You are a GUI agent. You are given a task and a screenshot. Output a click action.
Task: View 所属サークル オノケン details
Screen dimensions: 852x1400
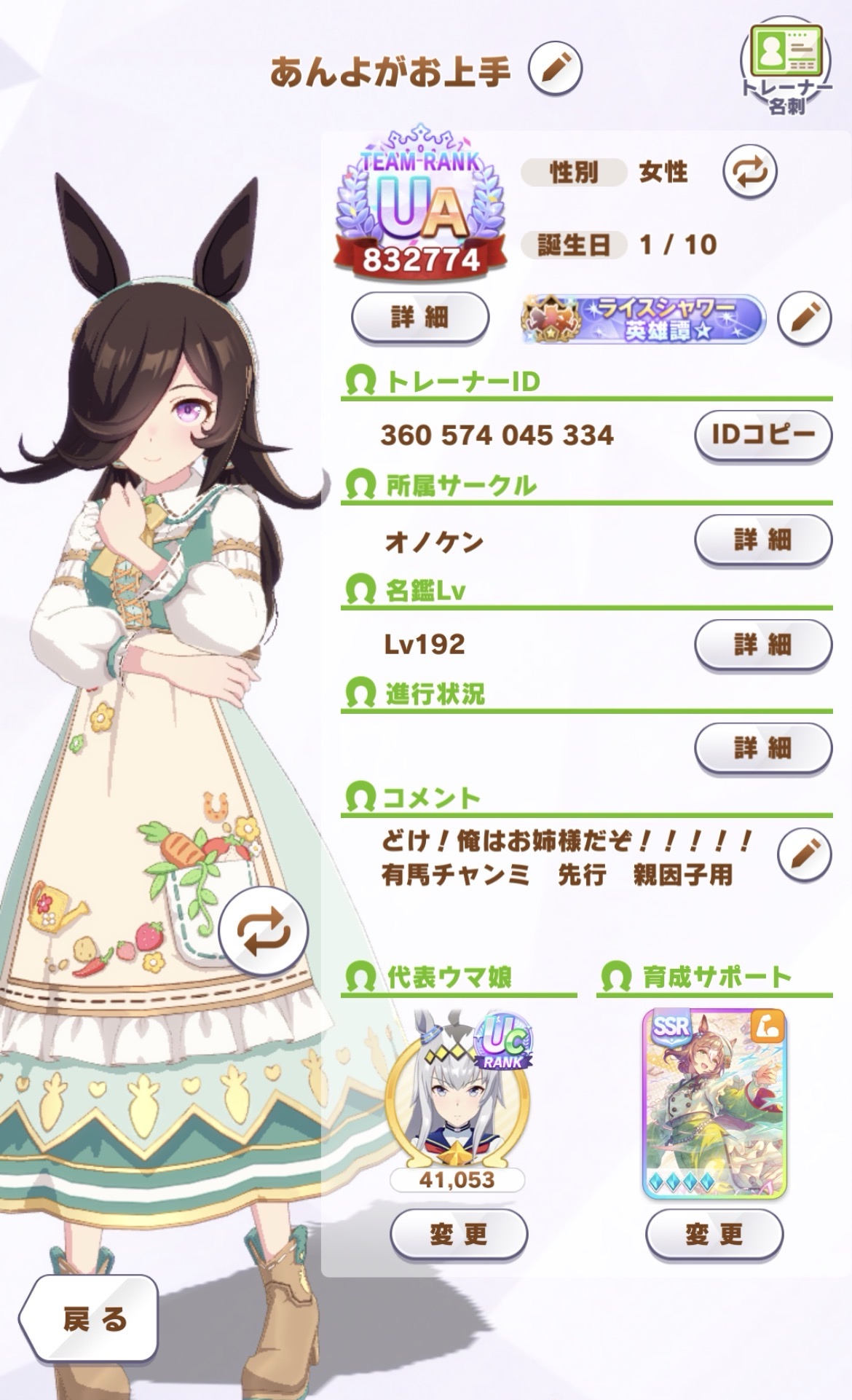(x=762, y=540)
